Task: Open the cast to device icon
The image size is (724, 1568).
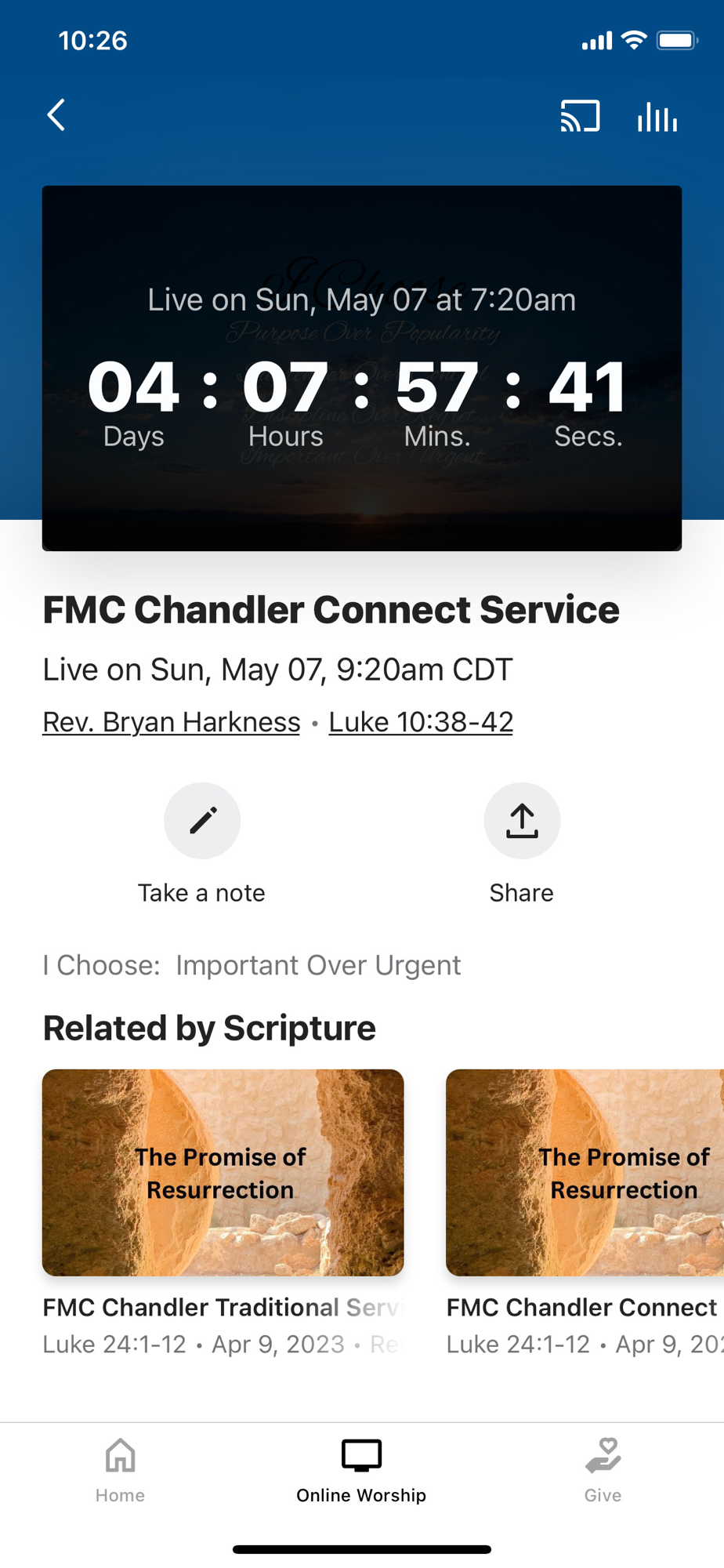Action: [x=580, y=116]
